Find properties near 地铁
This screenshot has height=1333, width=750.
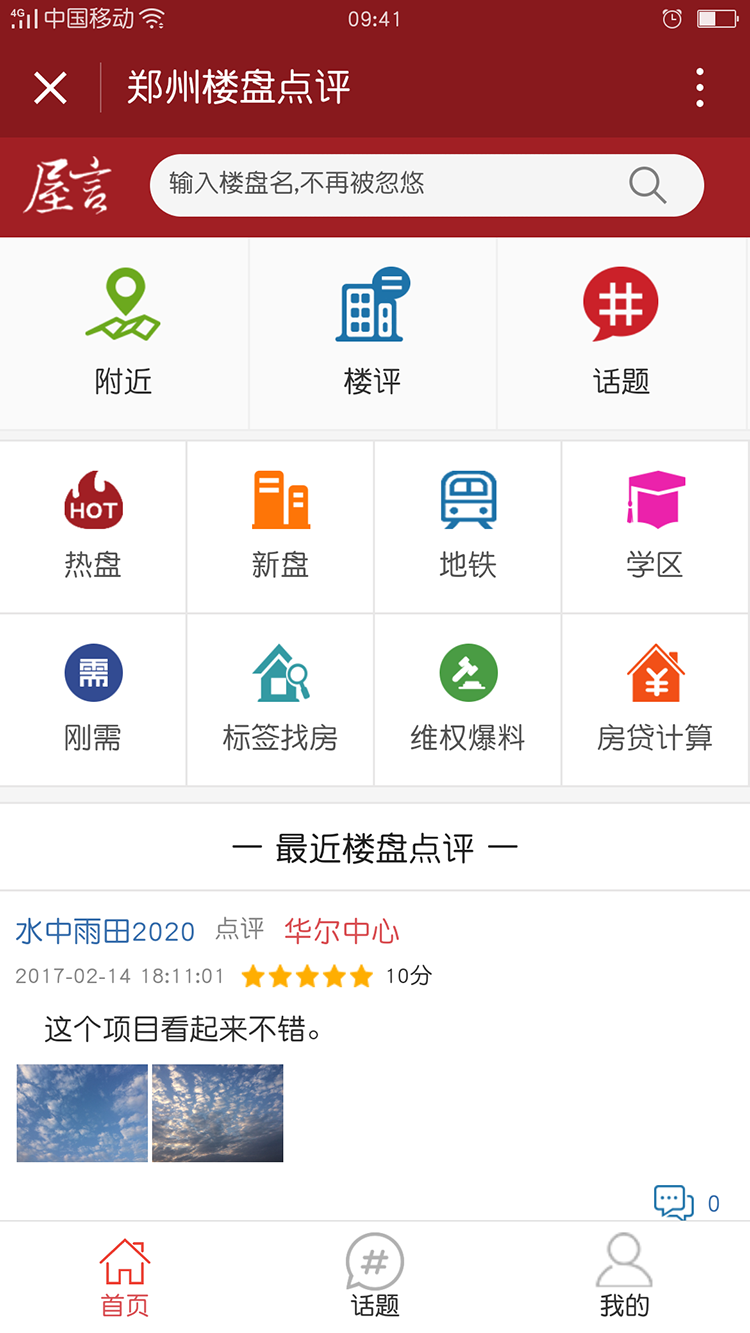[x=467, y=526]
